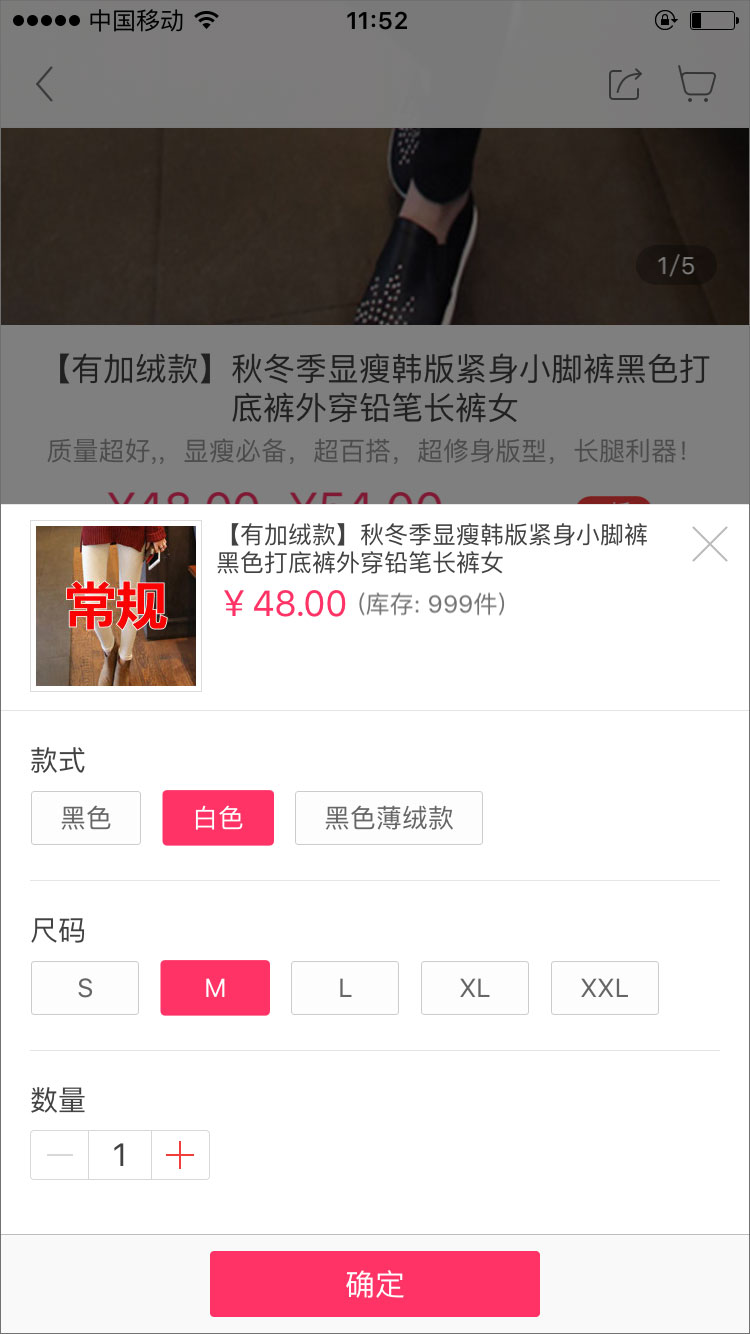
Task: Choose size XXL
Action: [x=605, y=988]
